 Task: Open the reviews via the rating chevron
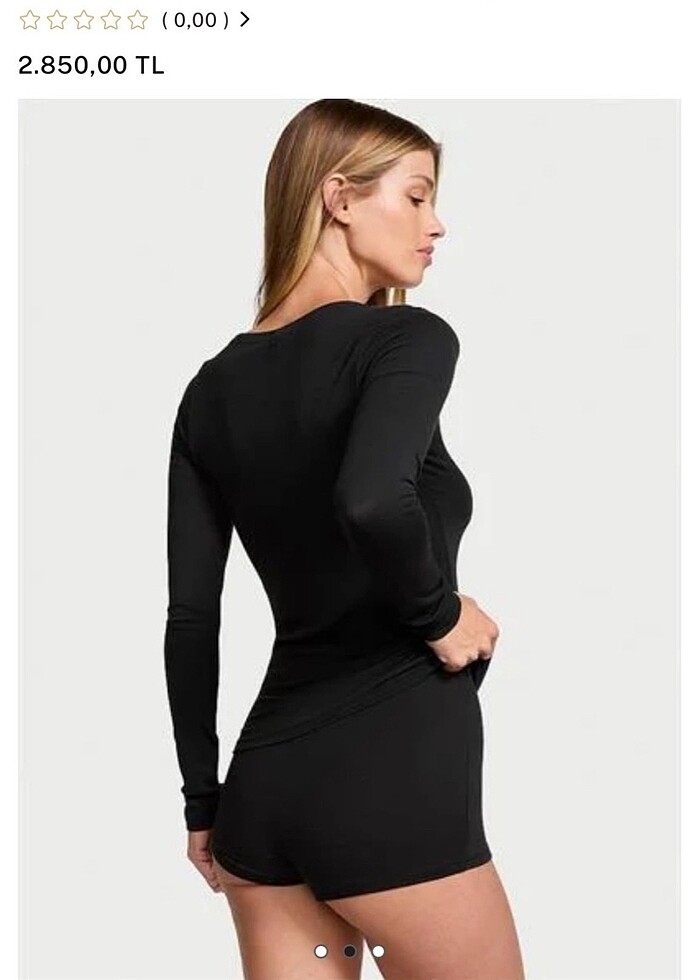pos(245,19)
